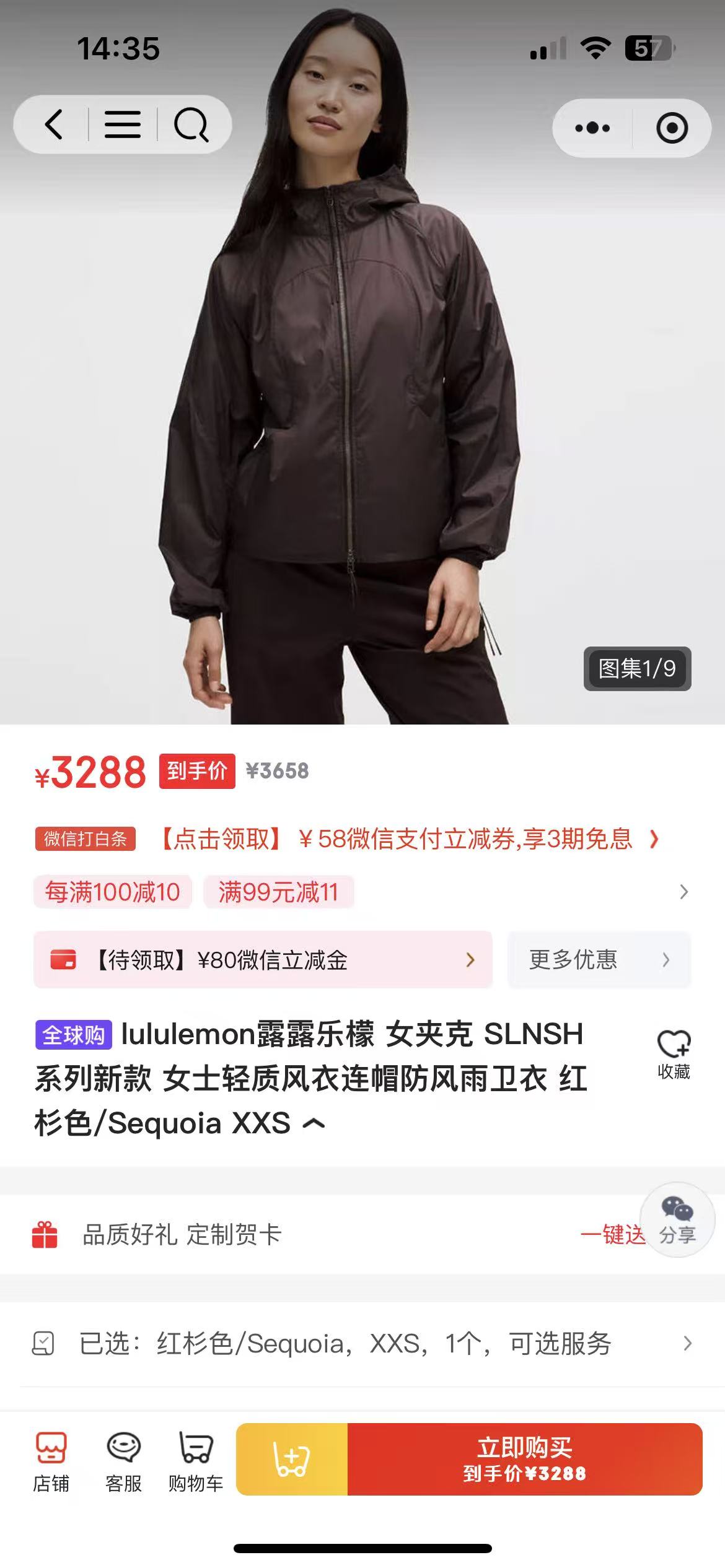Add this jacket to 收藏 favorites
725x1568 pixels.
(x=674, y=1055)
